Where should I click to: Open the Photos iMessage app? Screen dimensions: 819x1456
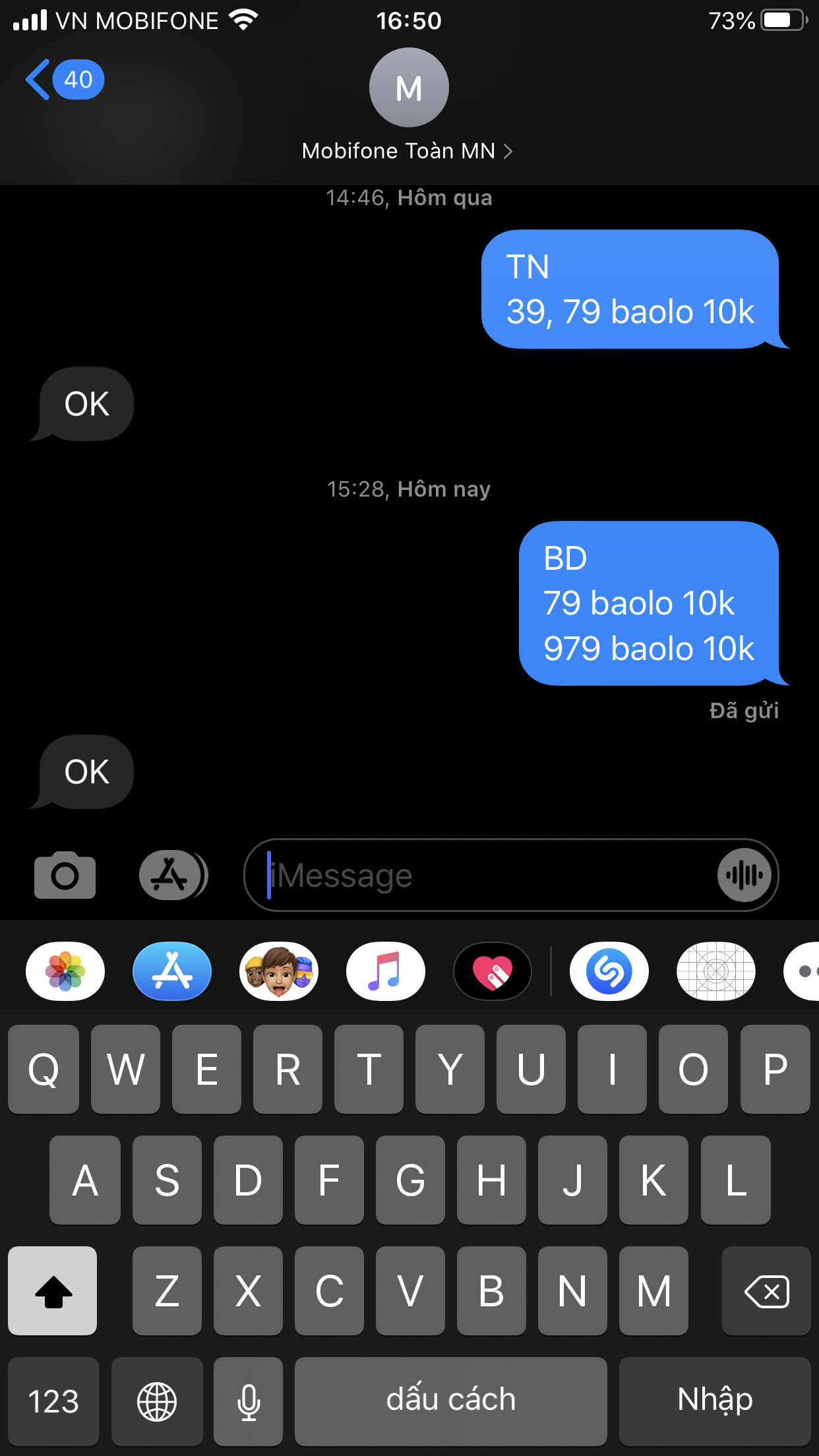(x=65, y=971)
